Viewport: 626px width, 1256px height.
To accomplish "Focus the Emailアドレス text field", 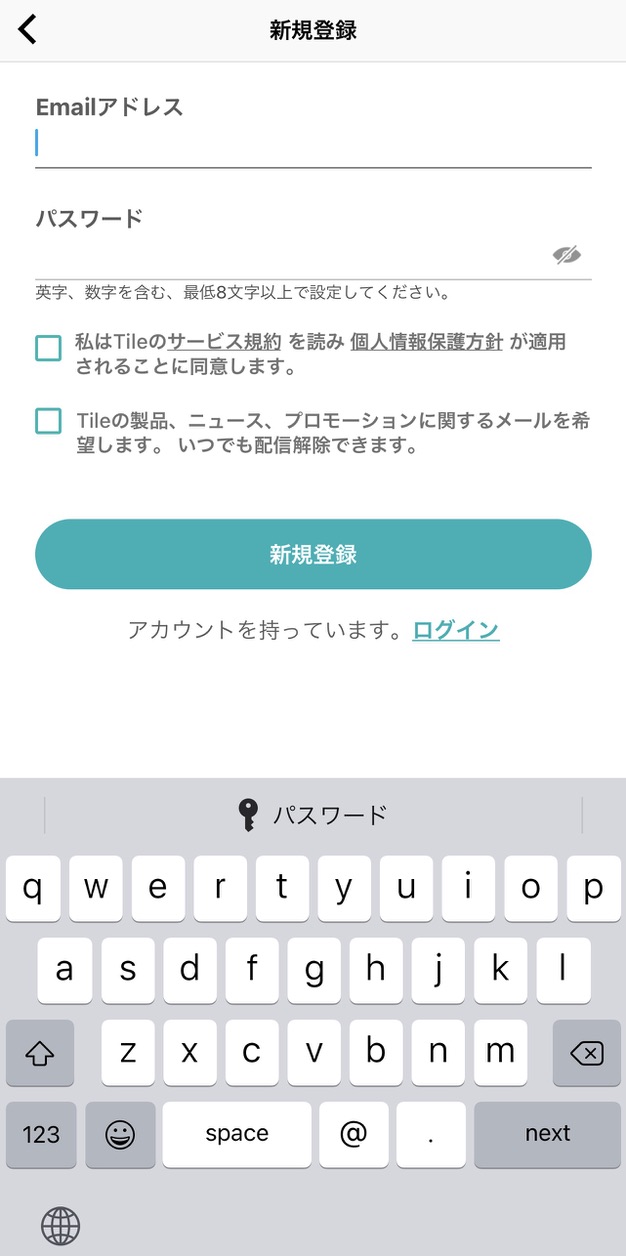I will [313, 144].
